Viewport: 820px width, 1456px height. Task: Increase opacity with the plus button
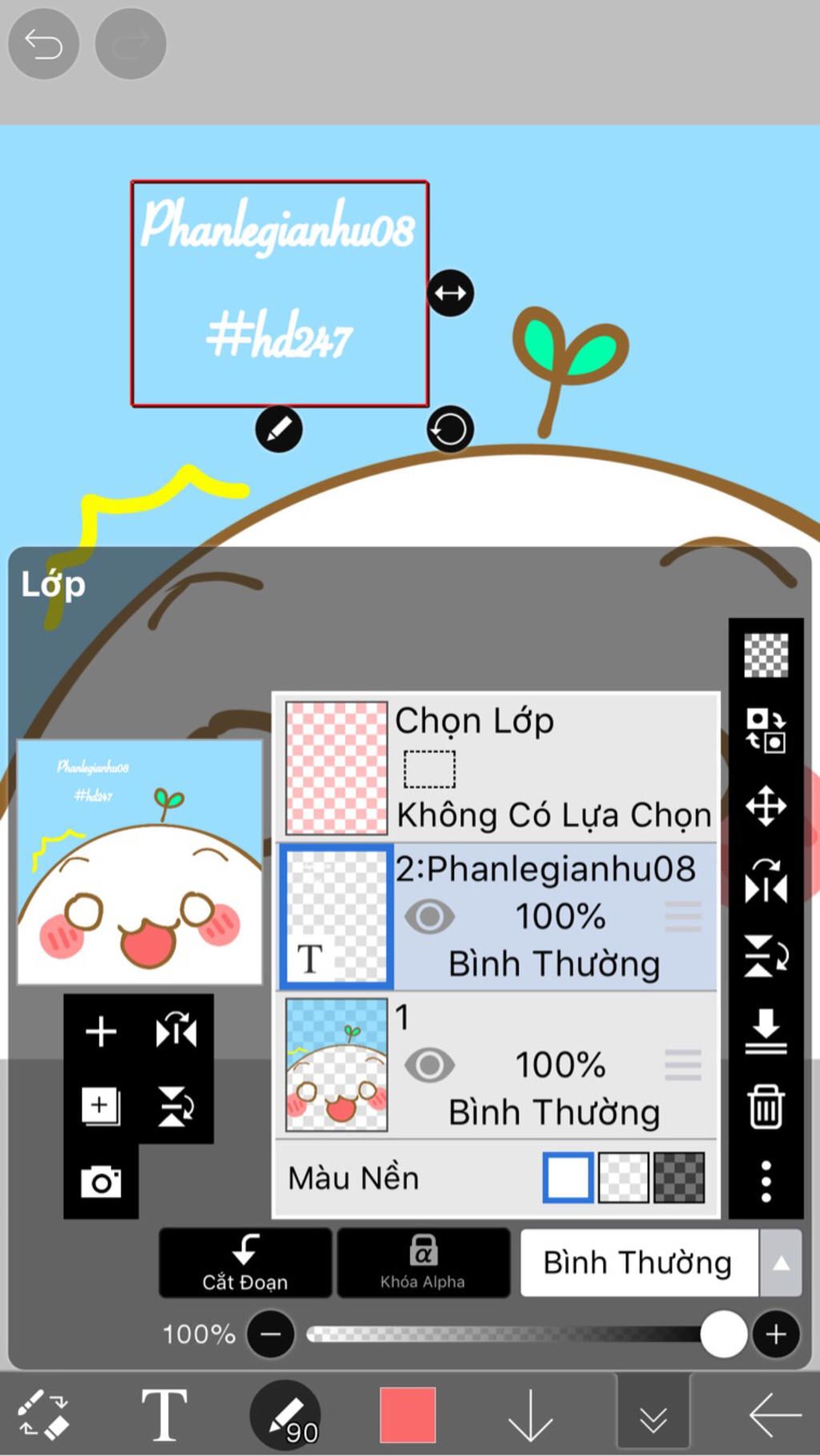[x=775, y=1334]
